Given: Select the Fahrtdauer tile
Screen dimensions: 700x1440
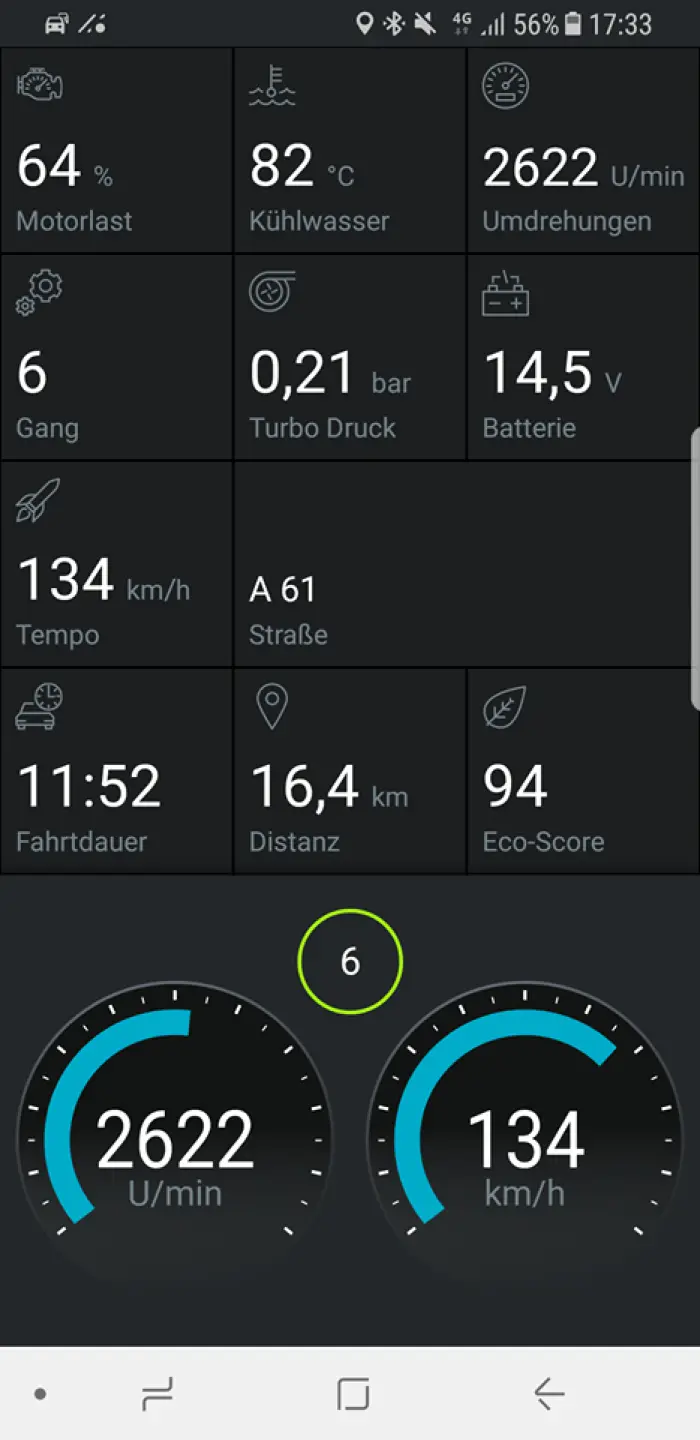Looking at the screenshot, I should 116,771.
